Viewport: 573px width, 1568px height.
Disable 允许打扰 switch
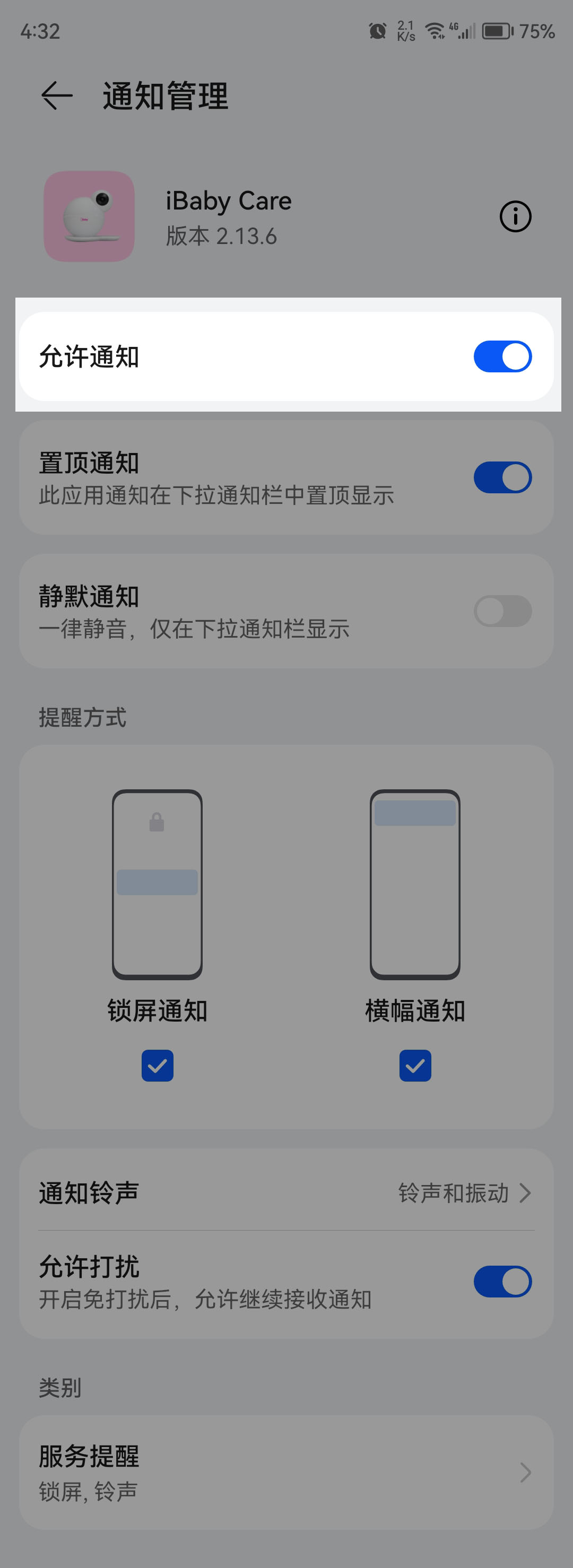tap(502, 1282)
